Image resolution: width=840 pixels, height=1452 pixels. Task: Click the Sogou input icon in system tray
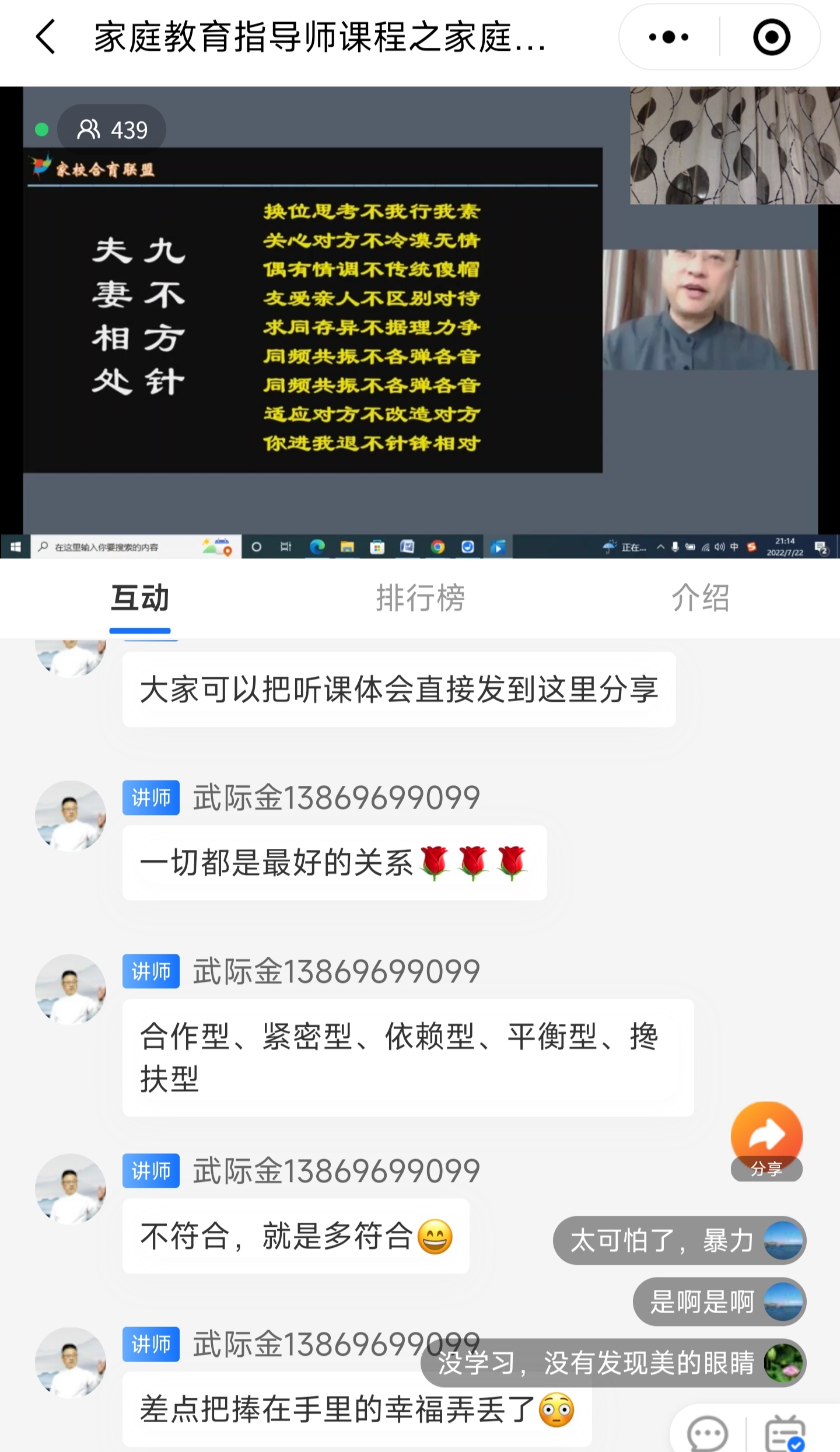coord(752,547)
